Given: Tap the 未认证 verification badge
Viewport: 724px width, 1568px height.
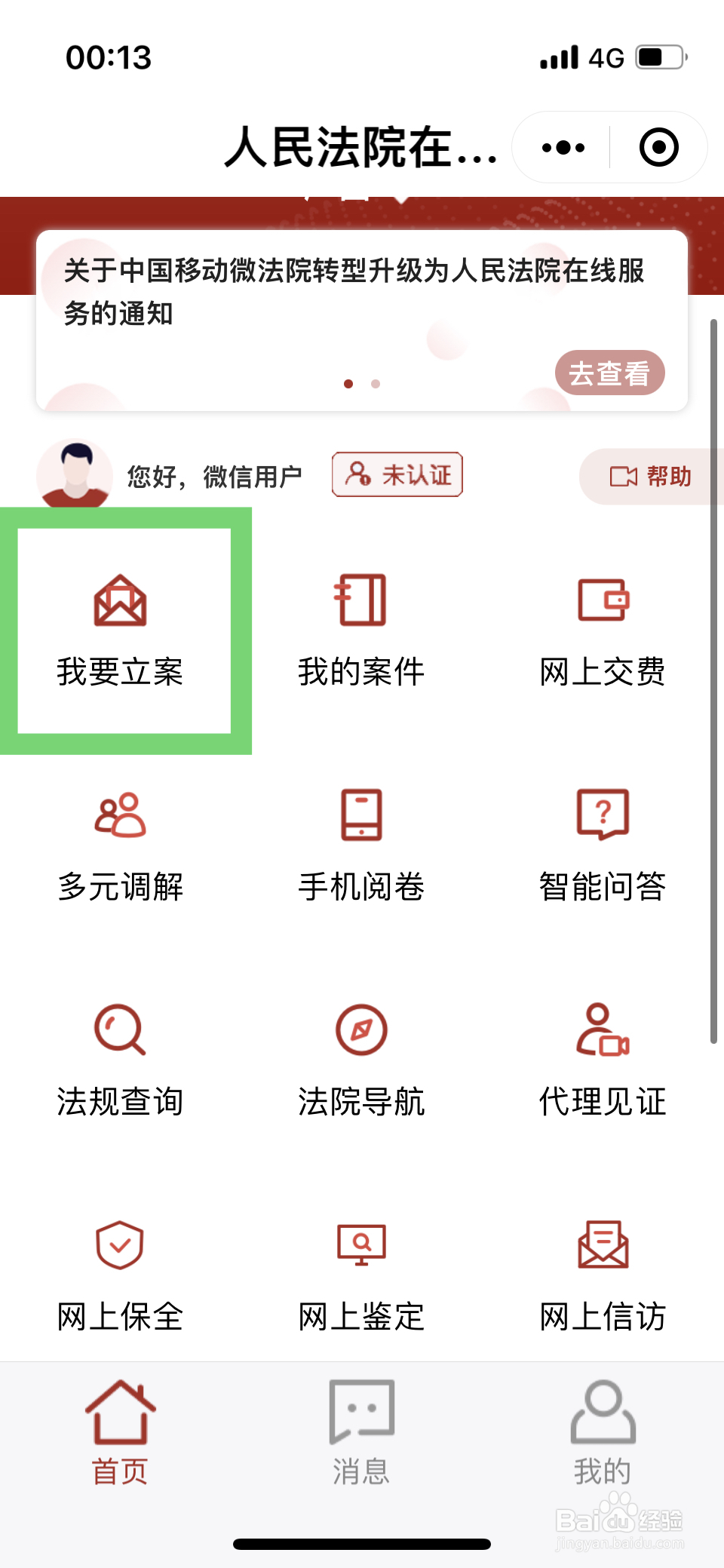Looking at the screenshot, I should click(397, 475).
